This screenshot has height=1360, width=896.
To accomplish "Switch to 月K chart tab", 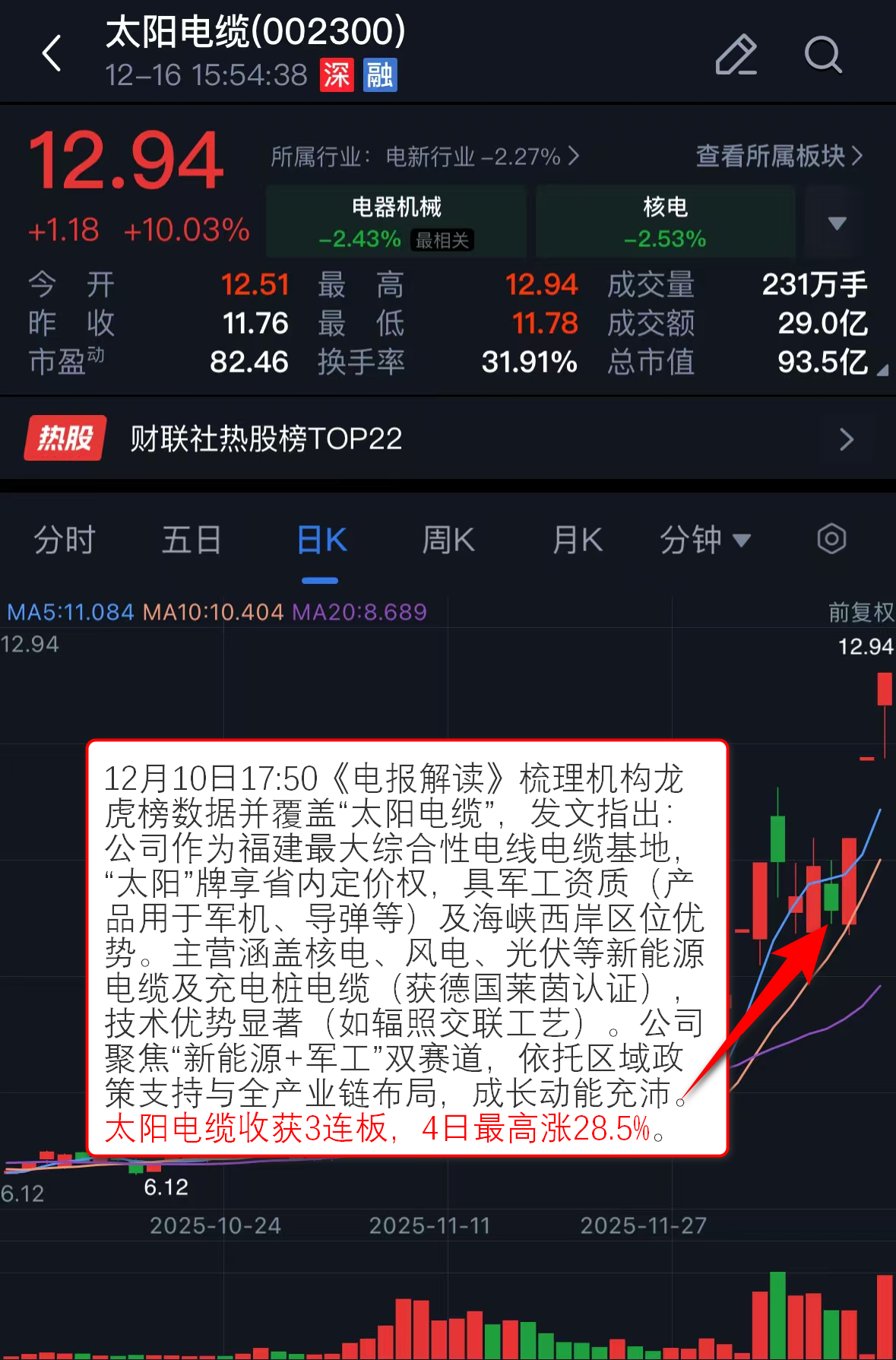I will 577,541.
